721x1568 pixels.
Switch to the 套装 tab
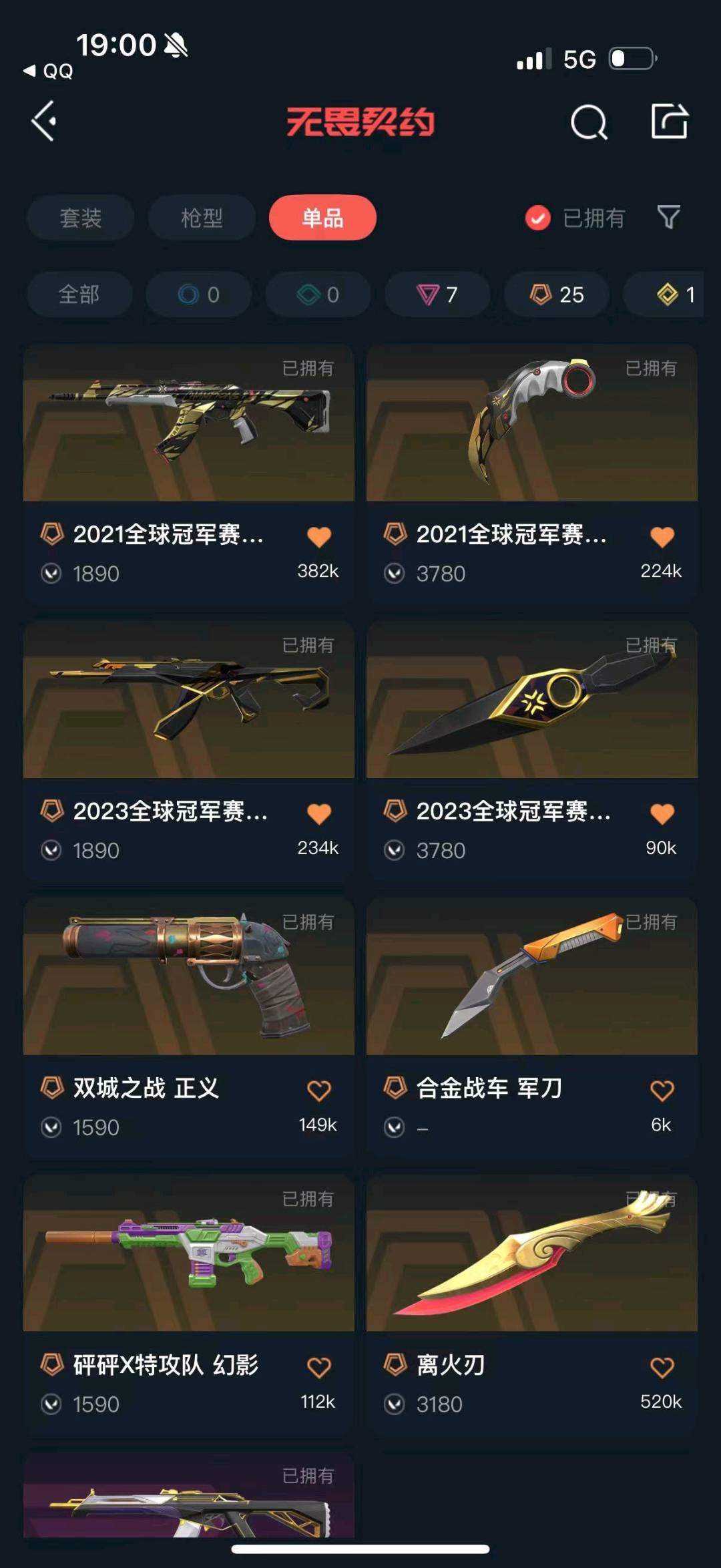(x=80, y=218)
